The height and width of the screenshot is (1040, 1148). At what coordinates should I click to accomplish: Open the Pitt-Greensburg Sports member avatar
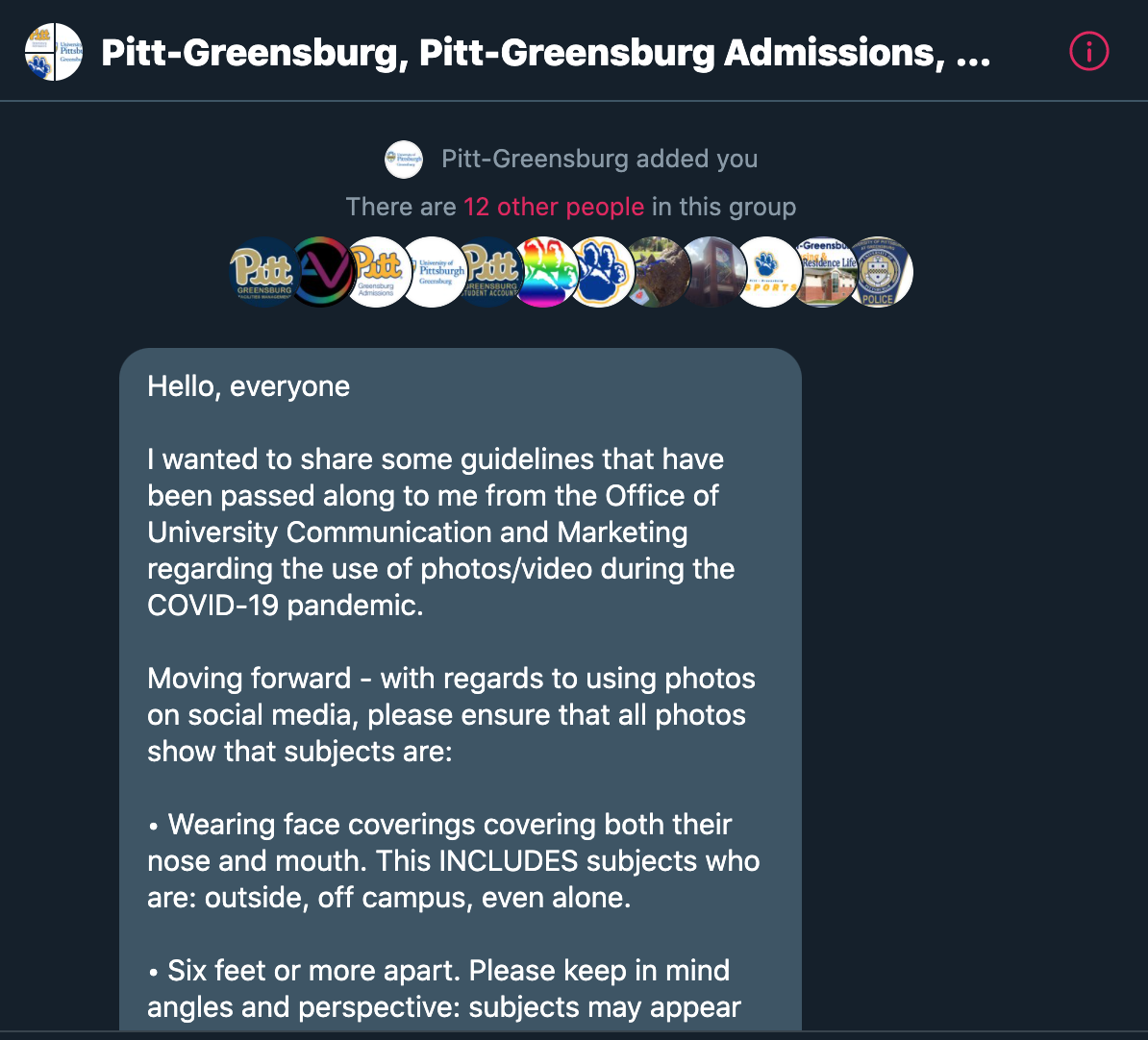click(767, 273)
